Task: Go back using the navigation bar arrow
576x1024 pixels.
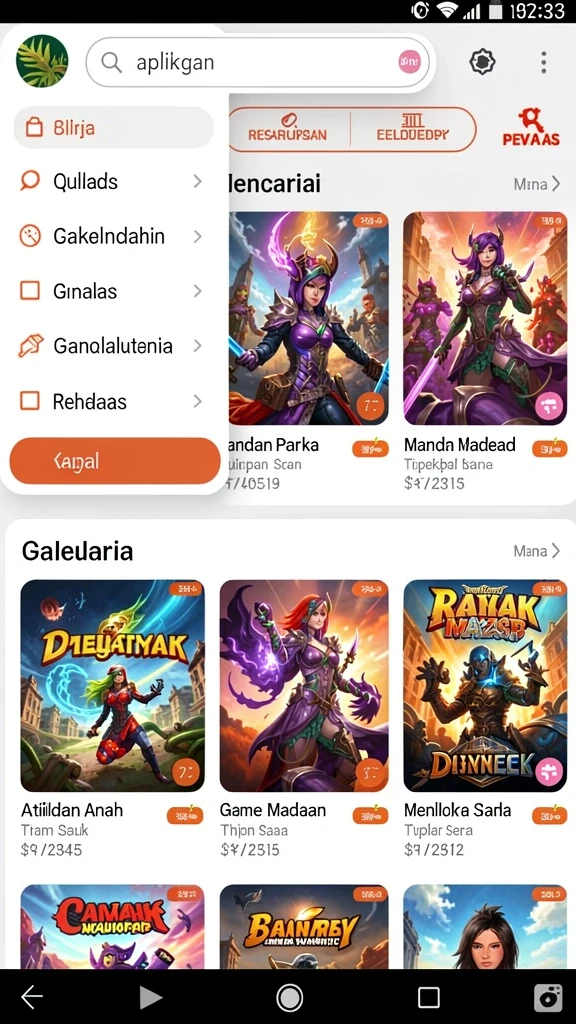Action: (31, 997)
